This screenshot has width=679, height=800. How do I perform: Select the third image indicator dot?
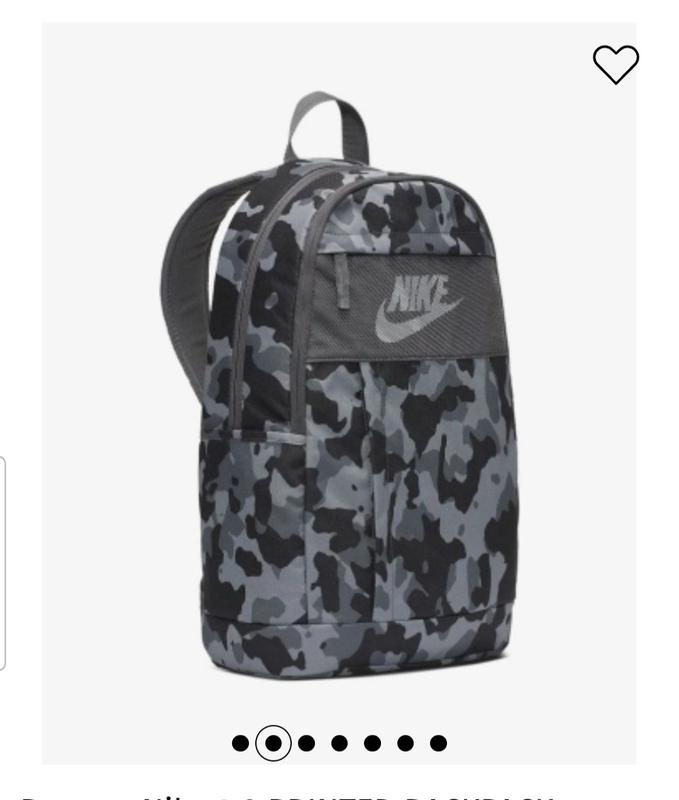(306, 743)
